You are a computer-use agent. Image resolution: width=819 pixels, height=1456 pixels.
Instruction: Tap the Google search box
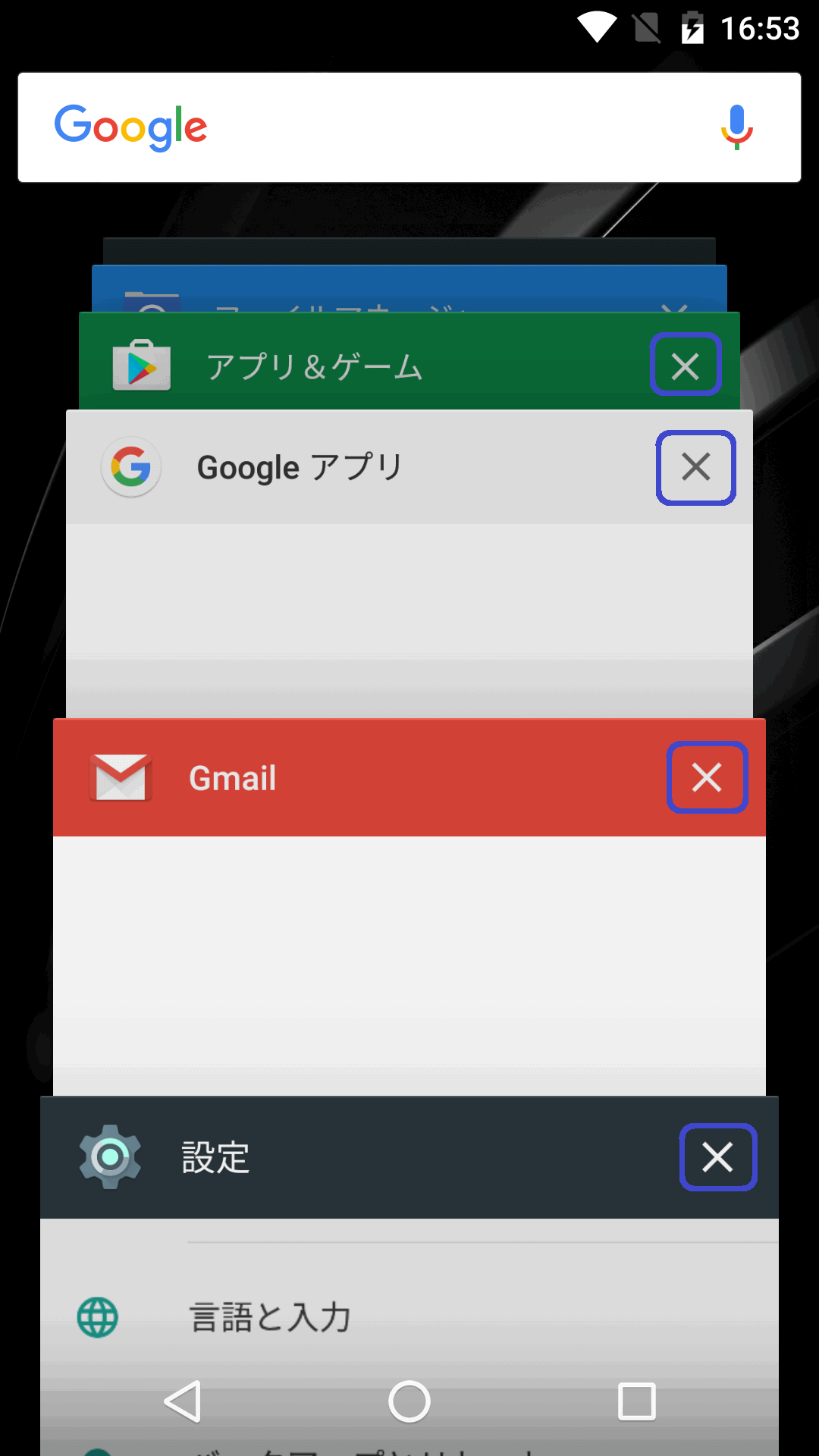click(x=409, y=127)
